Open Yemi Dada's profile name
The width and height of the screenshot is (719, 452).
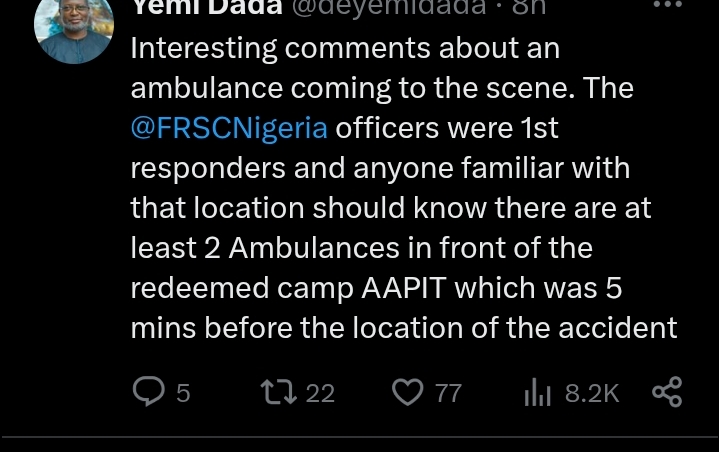pos(207,7)
